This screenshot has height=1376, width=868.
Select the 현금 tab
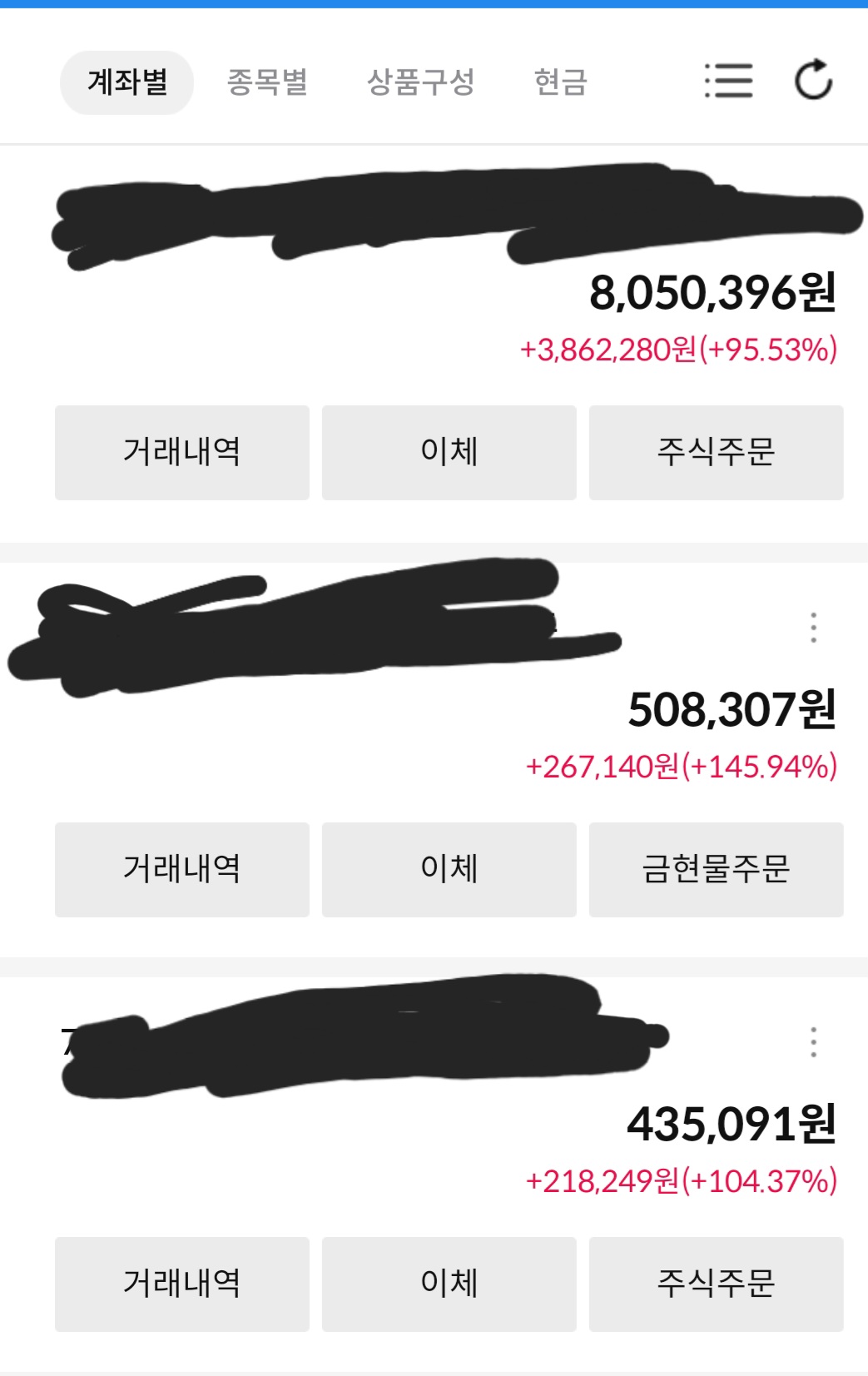point(560,82)
